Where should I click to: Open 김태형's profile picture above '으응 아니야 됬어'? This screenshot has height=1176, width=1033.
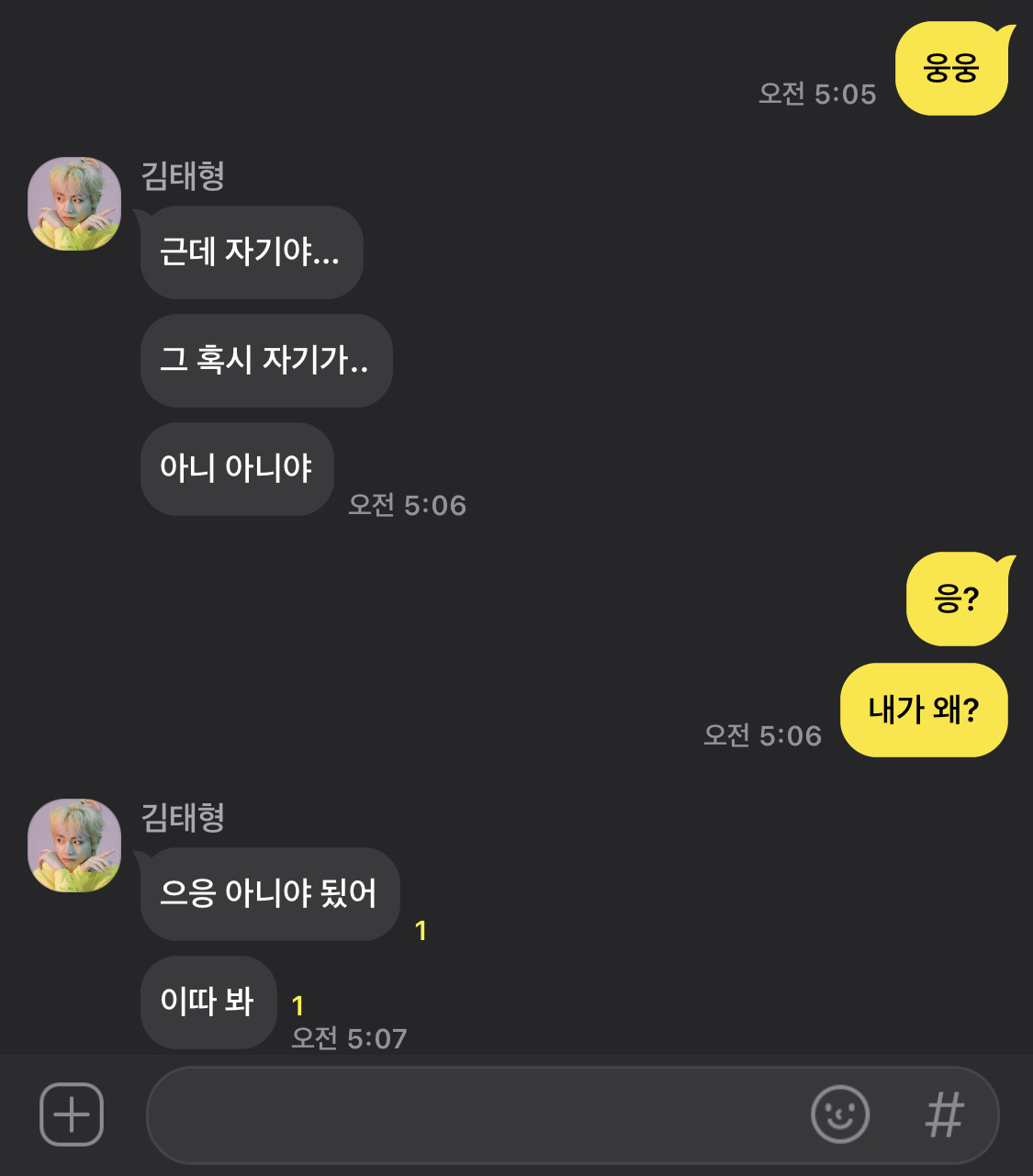tap(74, 846)
